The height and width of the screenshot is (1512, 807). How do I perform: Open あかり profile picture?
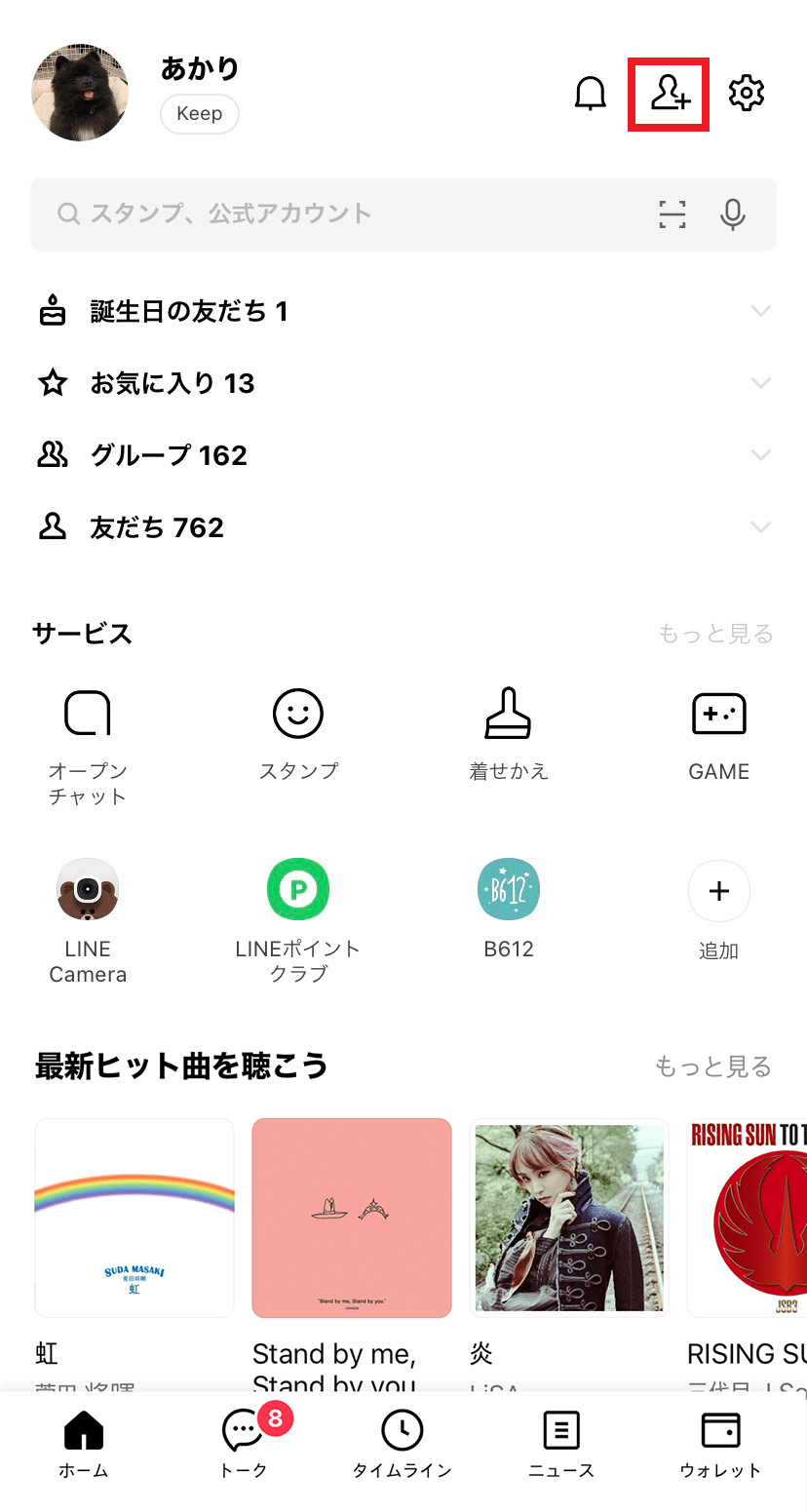click(80, 93)
